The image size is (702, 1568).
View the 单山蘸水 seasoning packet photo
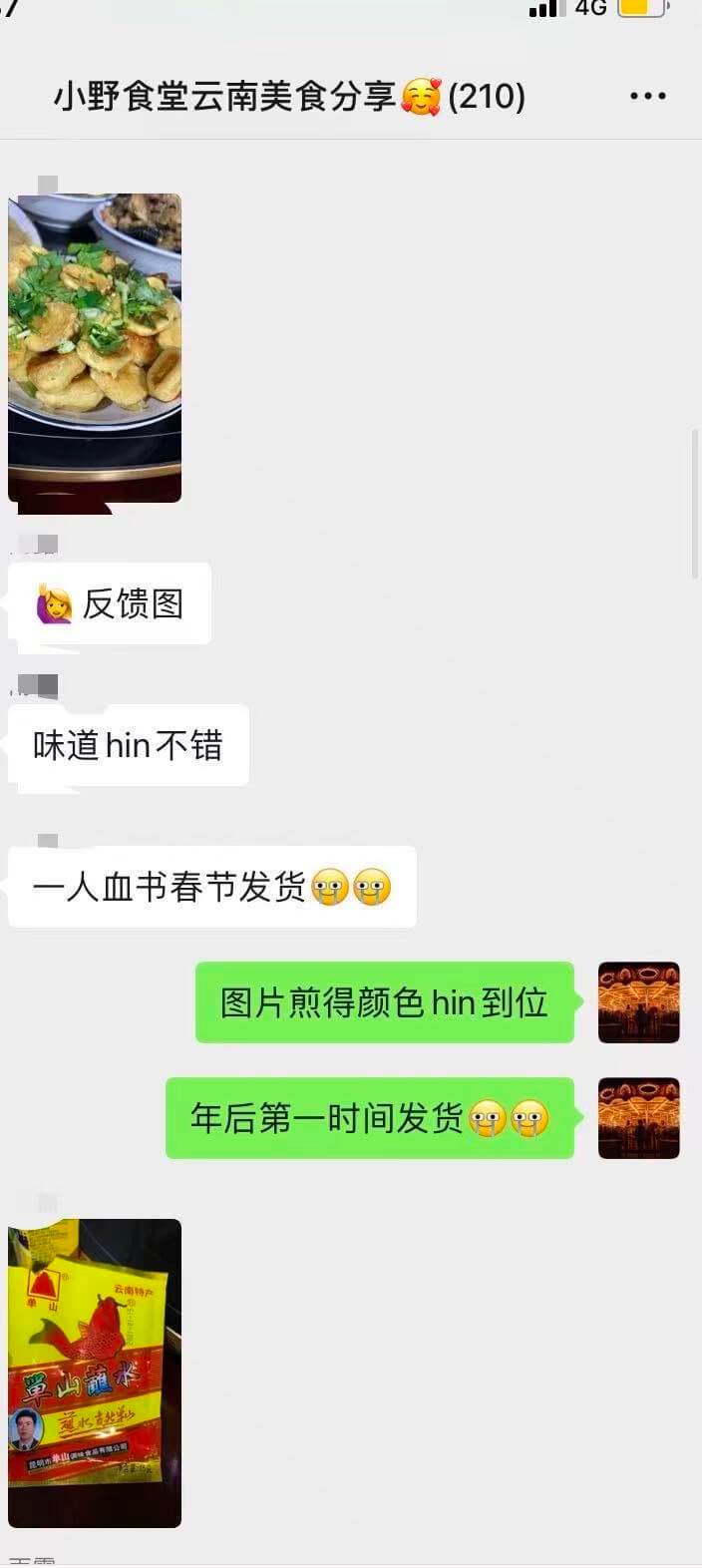(95, 1372)
